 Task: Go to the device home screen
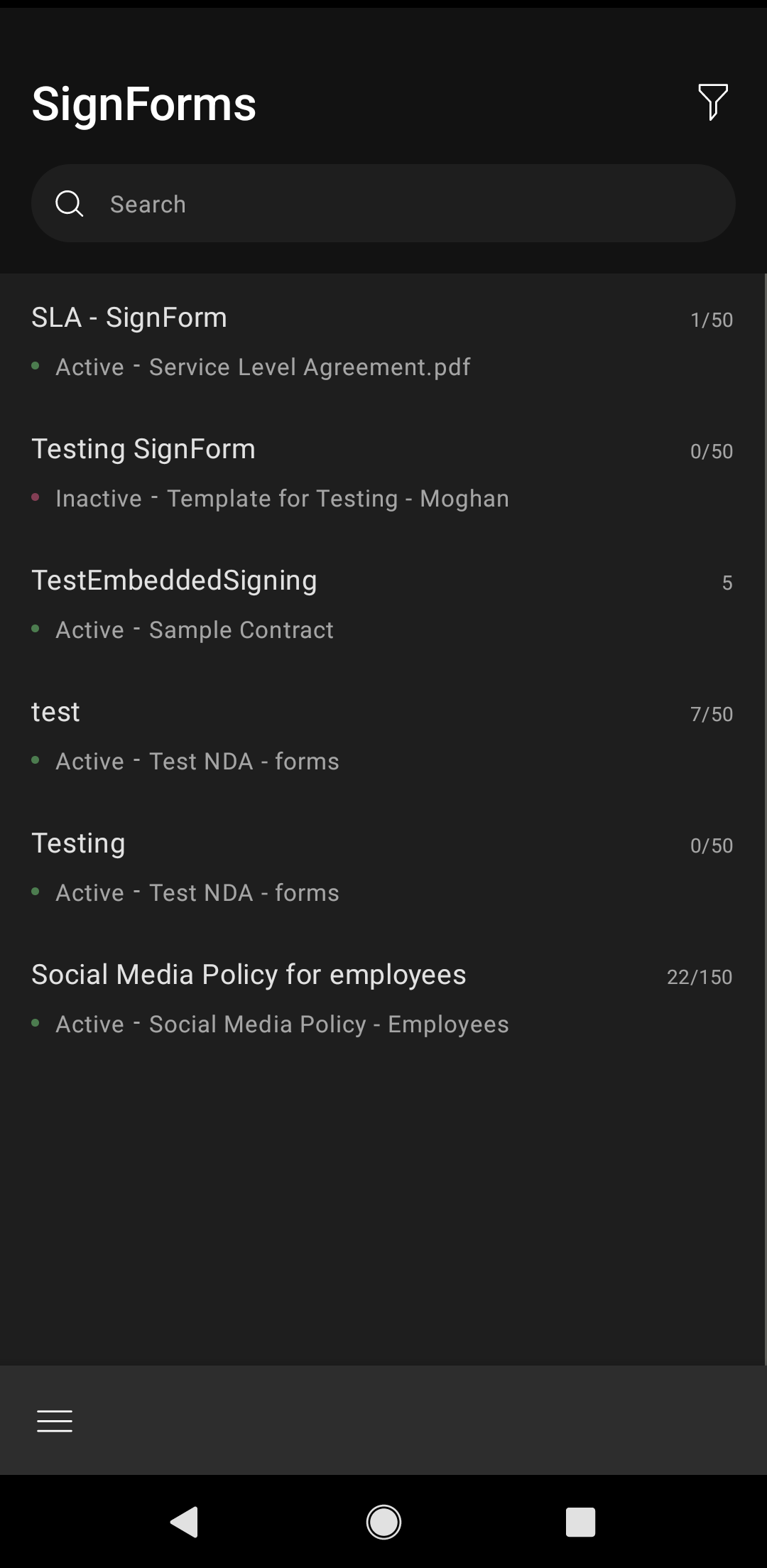383,1522
